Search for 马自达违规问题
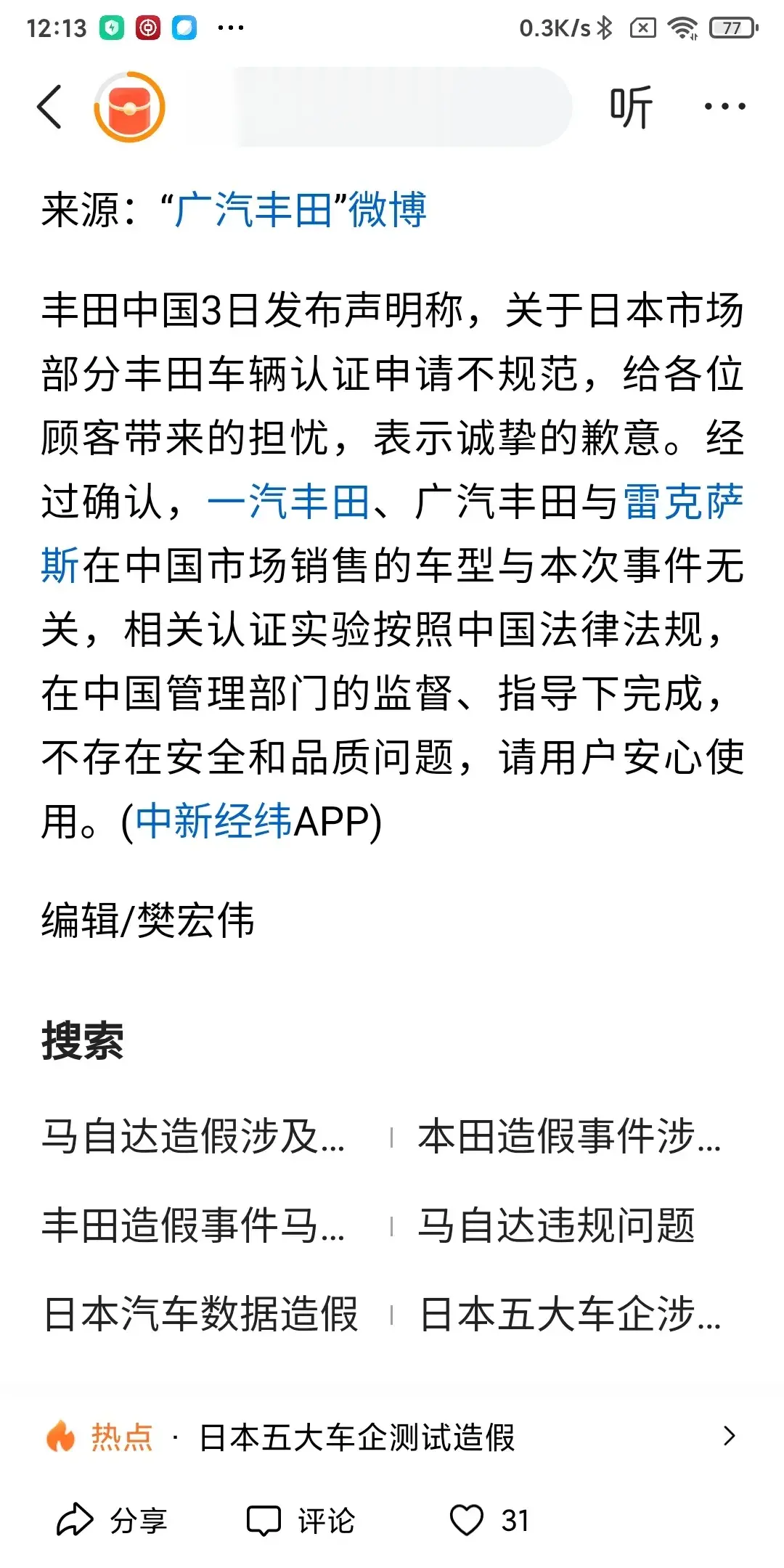This screenshot has height=1568, width=784. 557,1225
